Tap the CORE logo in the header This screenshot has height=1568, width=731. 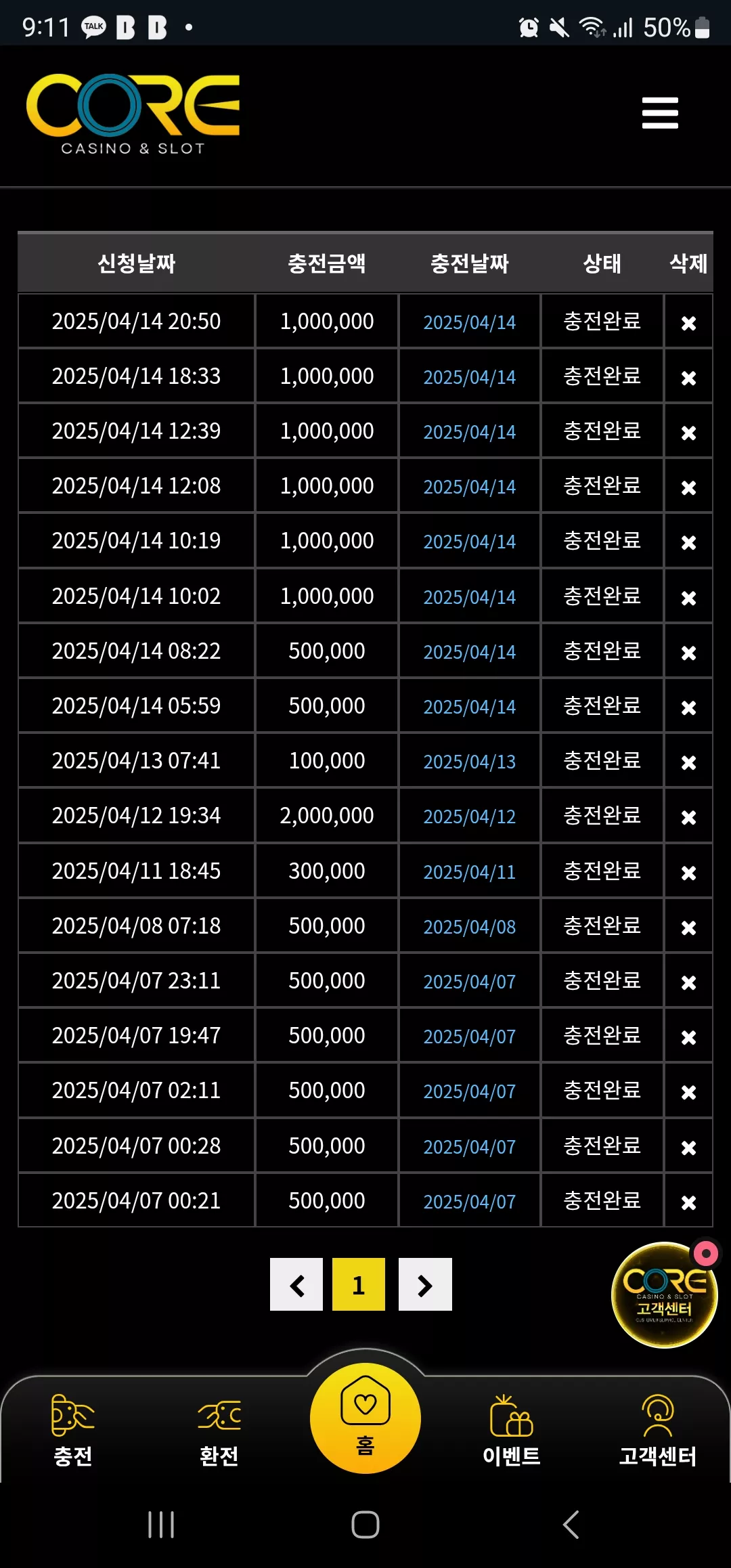click(x=133, y=114)
